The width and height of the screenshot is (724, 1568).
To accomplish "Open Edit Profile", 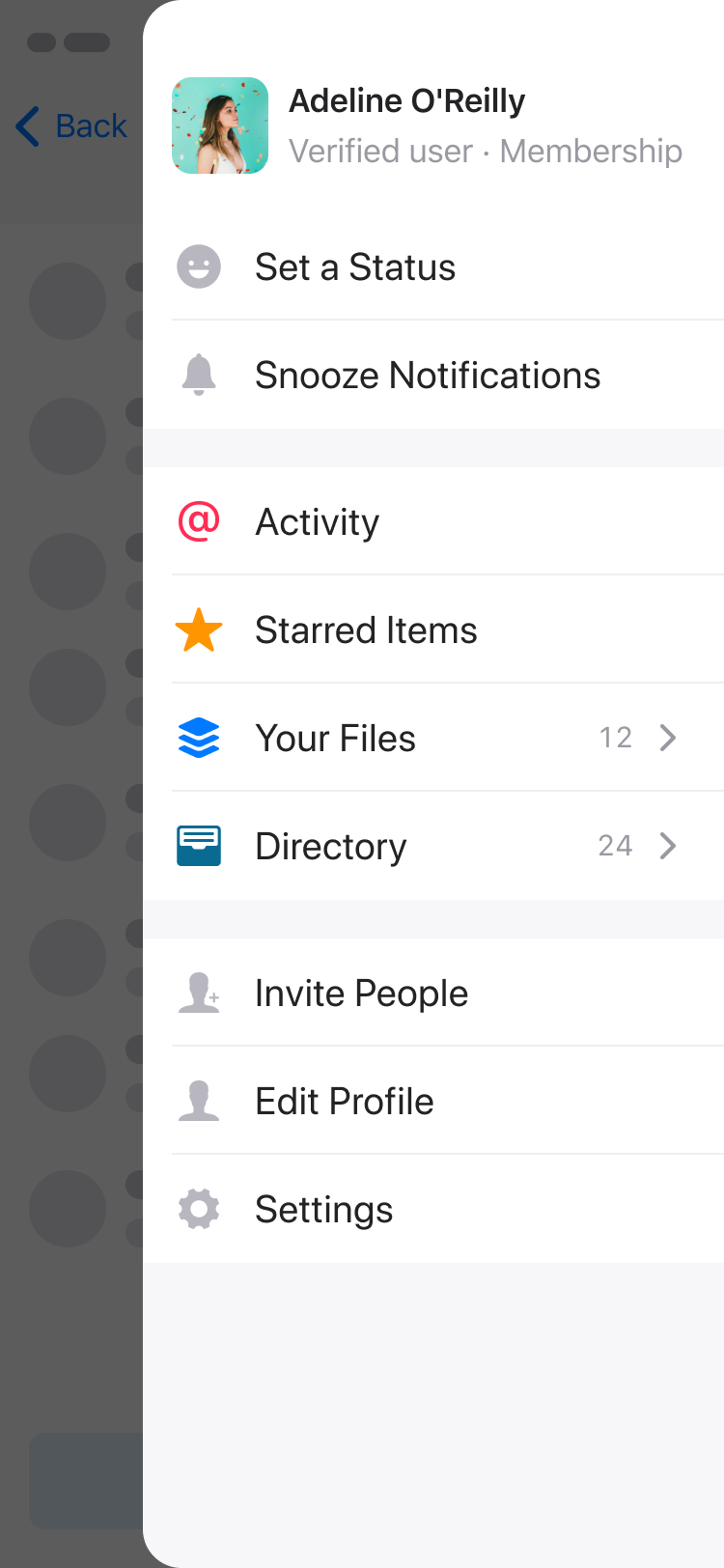I will click(344, 1101).
